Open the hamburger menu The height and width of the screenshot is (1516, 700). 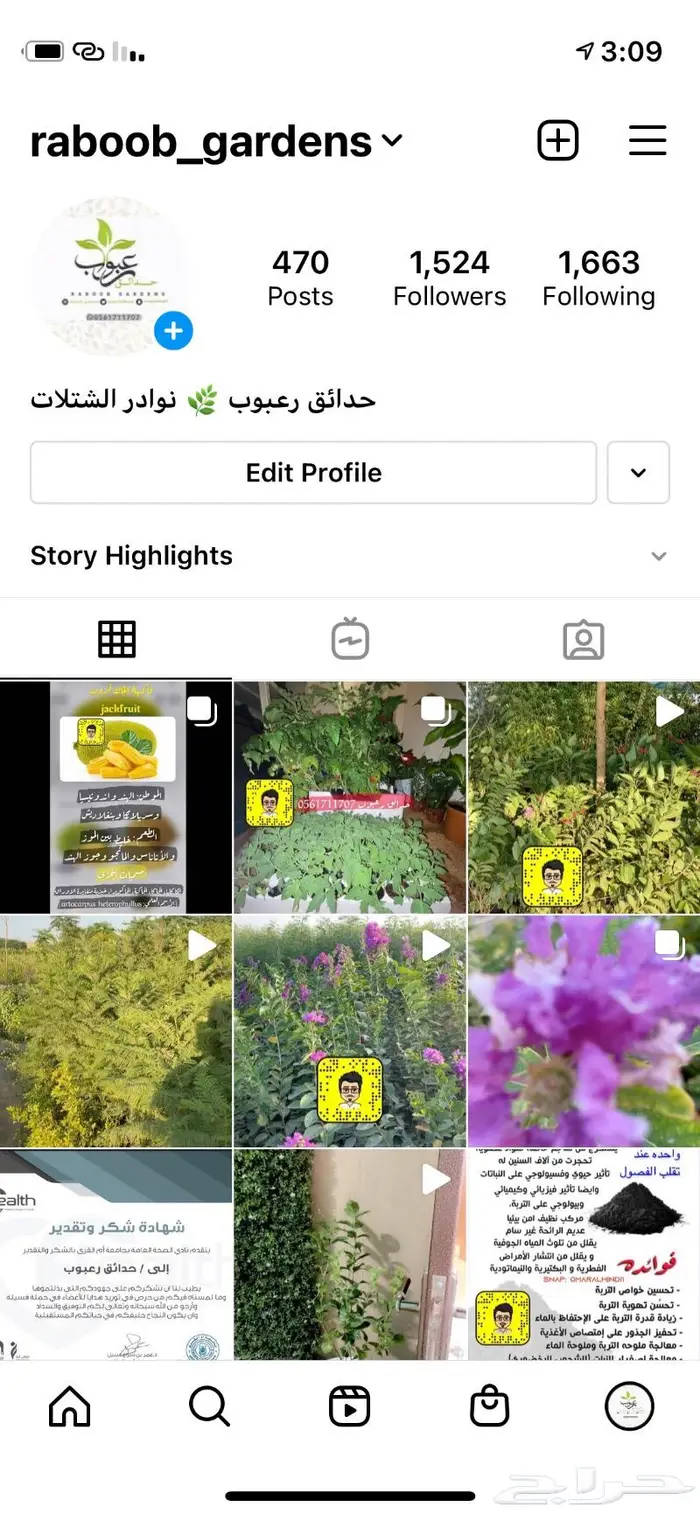(647, 141)
